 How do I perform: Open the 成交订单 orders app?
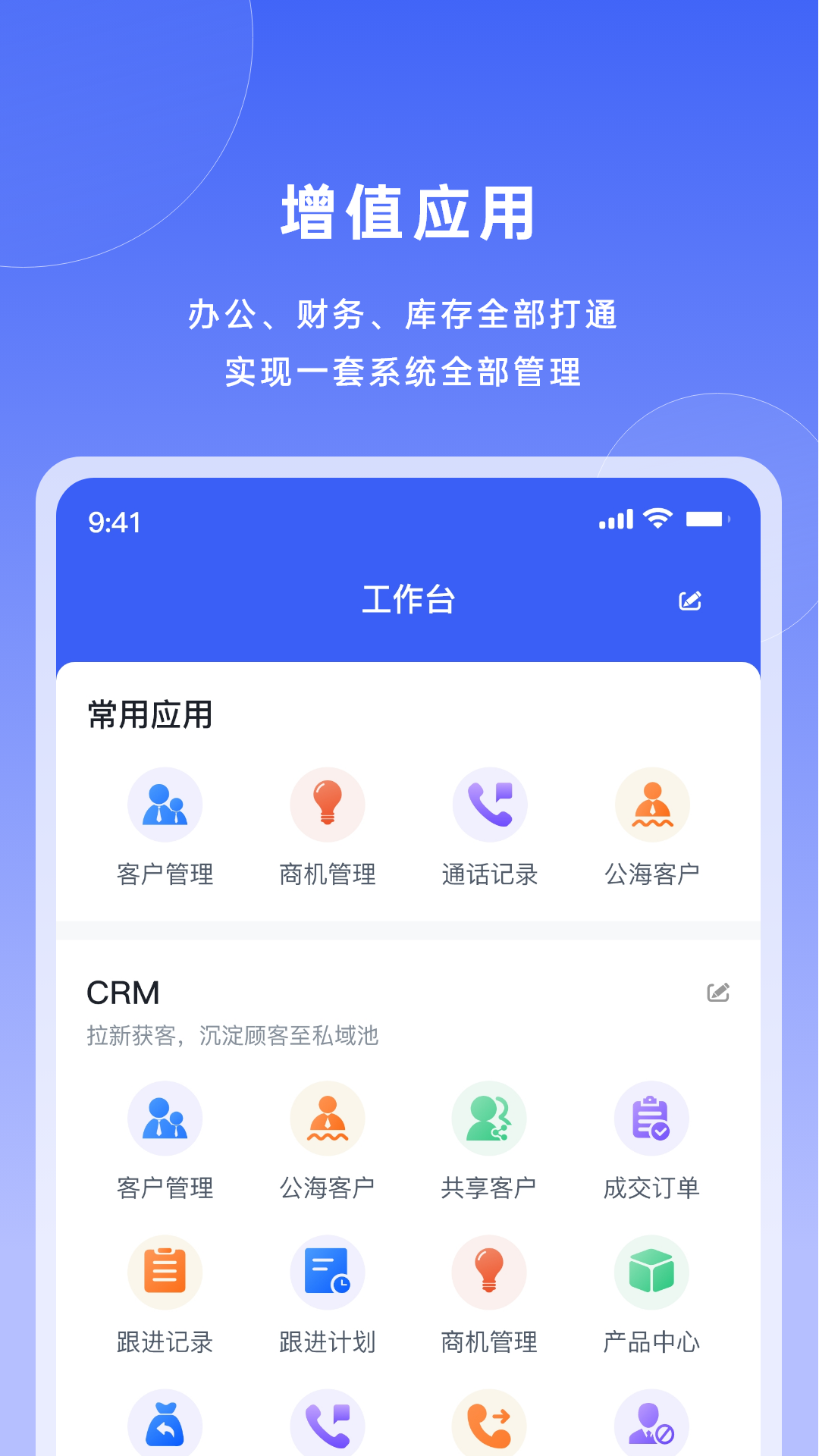[x=652, y=1118]
